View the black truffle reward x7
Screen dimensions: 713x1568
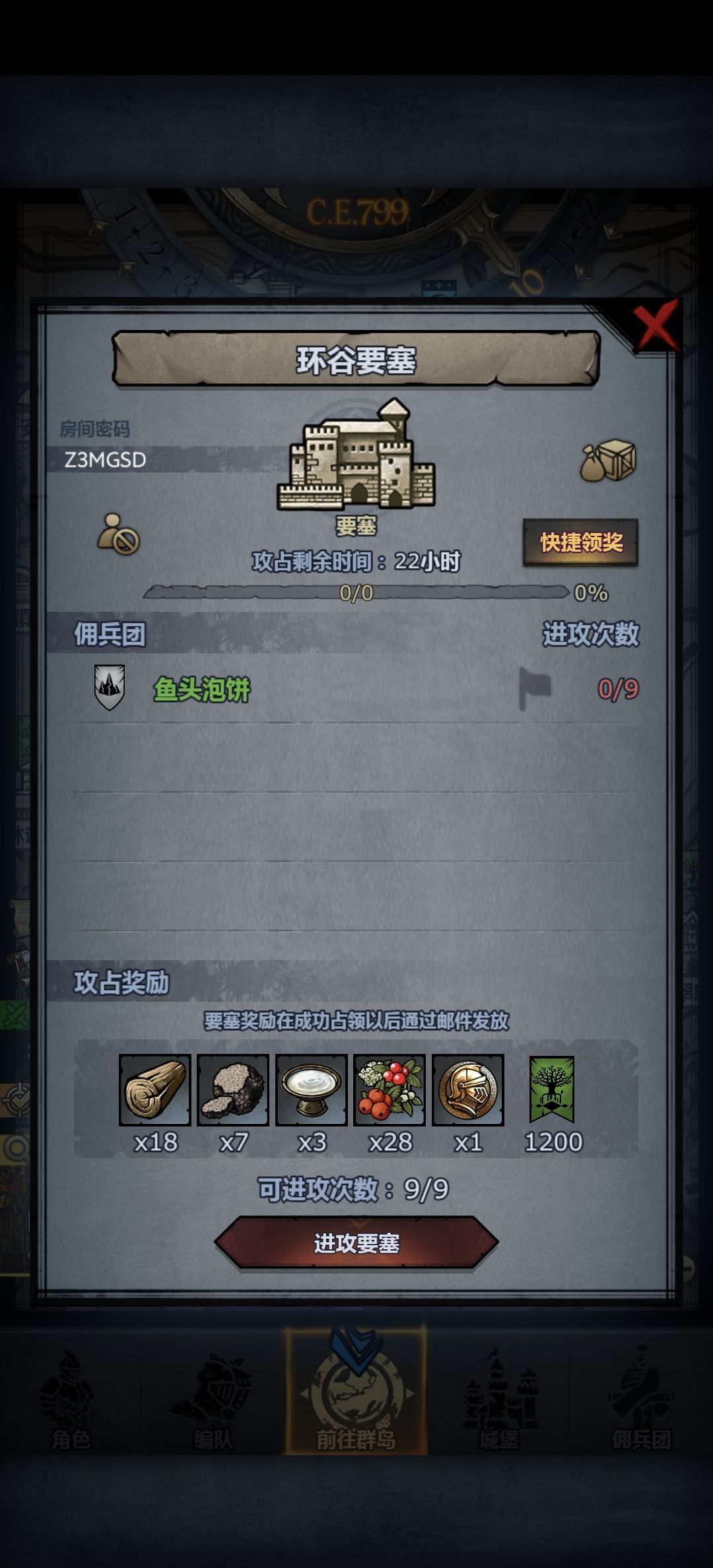click(x=233, y=1090)
